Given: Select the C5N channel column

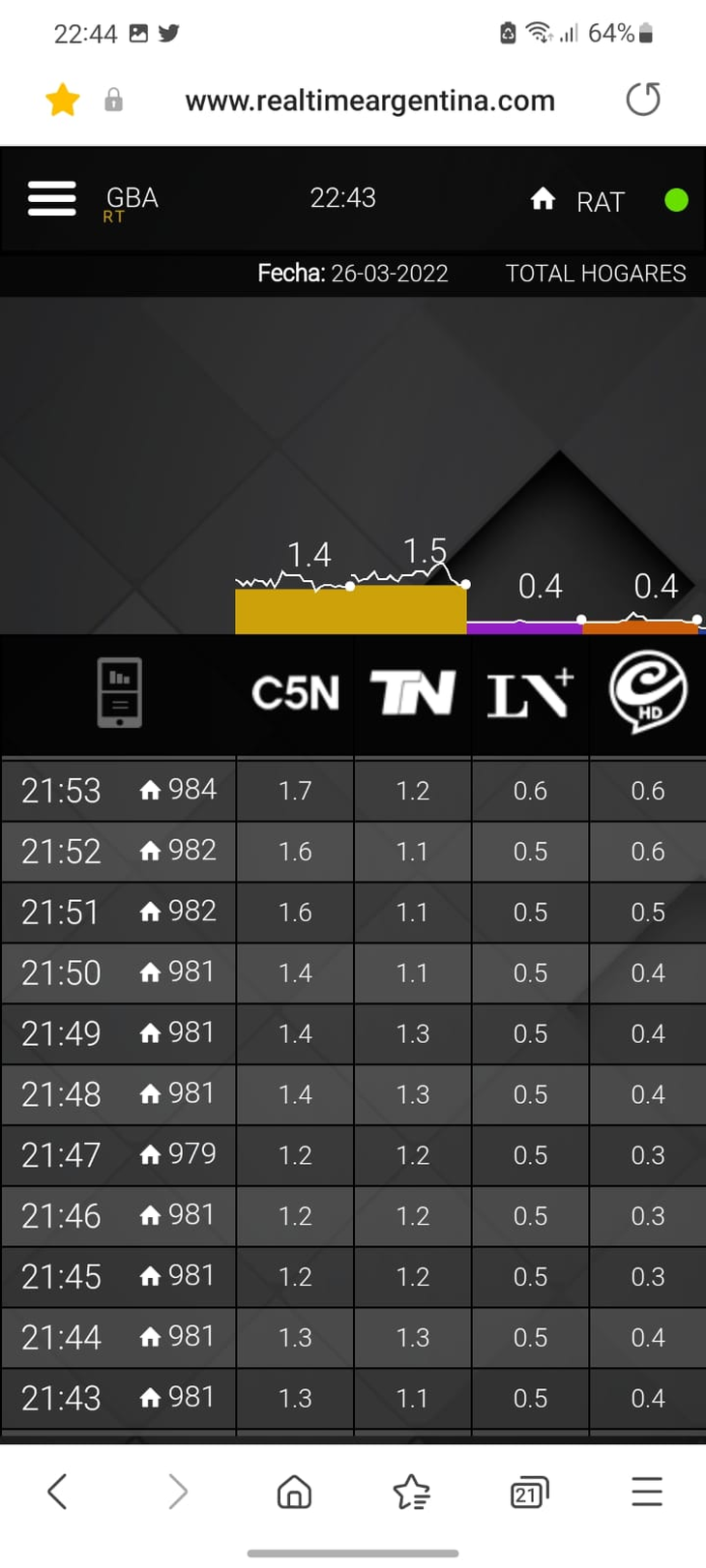Looking at the screenshot, I should click(295, 693).
